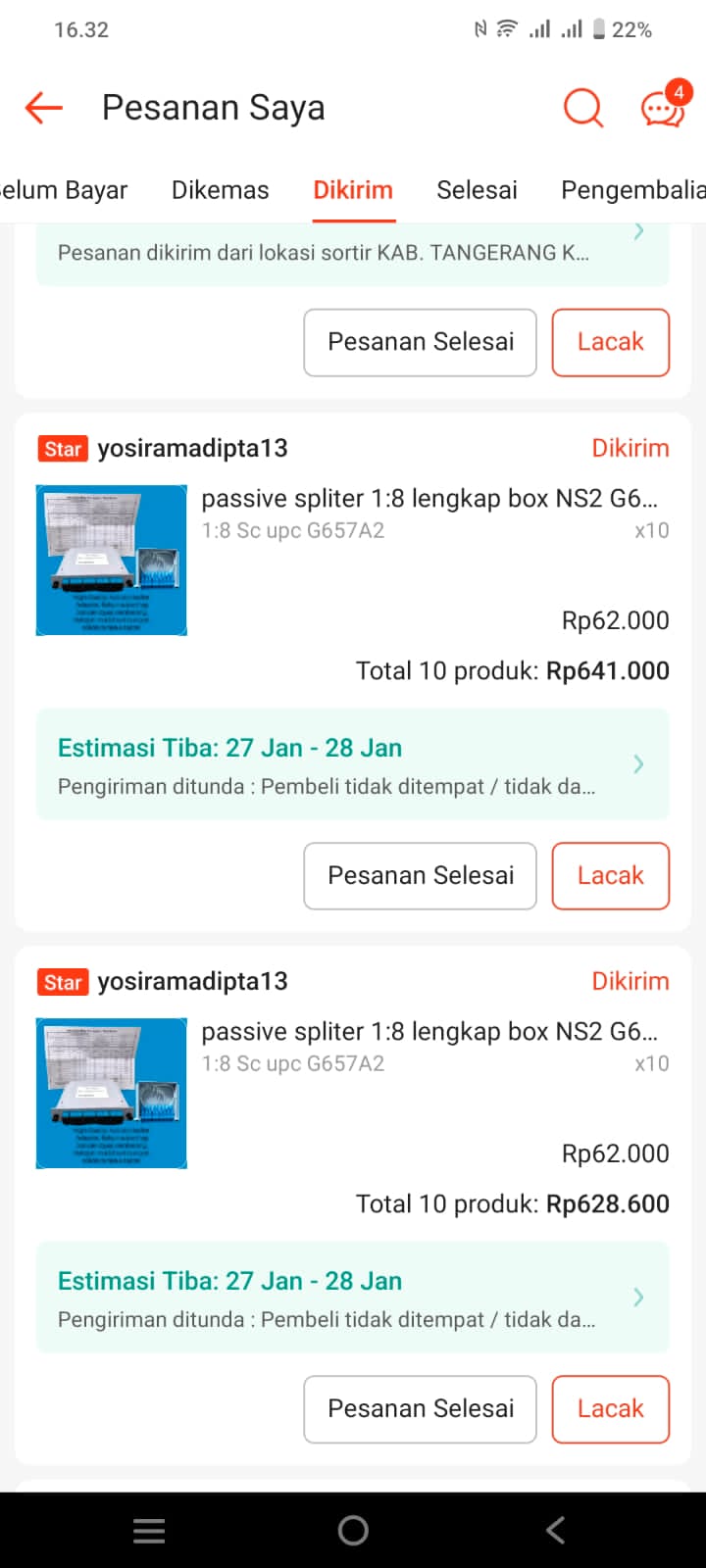Switch to the Dikemas tab

pos(220,190)
